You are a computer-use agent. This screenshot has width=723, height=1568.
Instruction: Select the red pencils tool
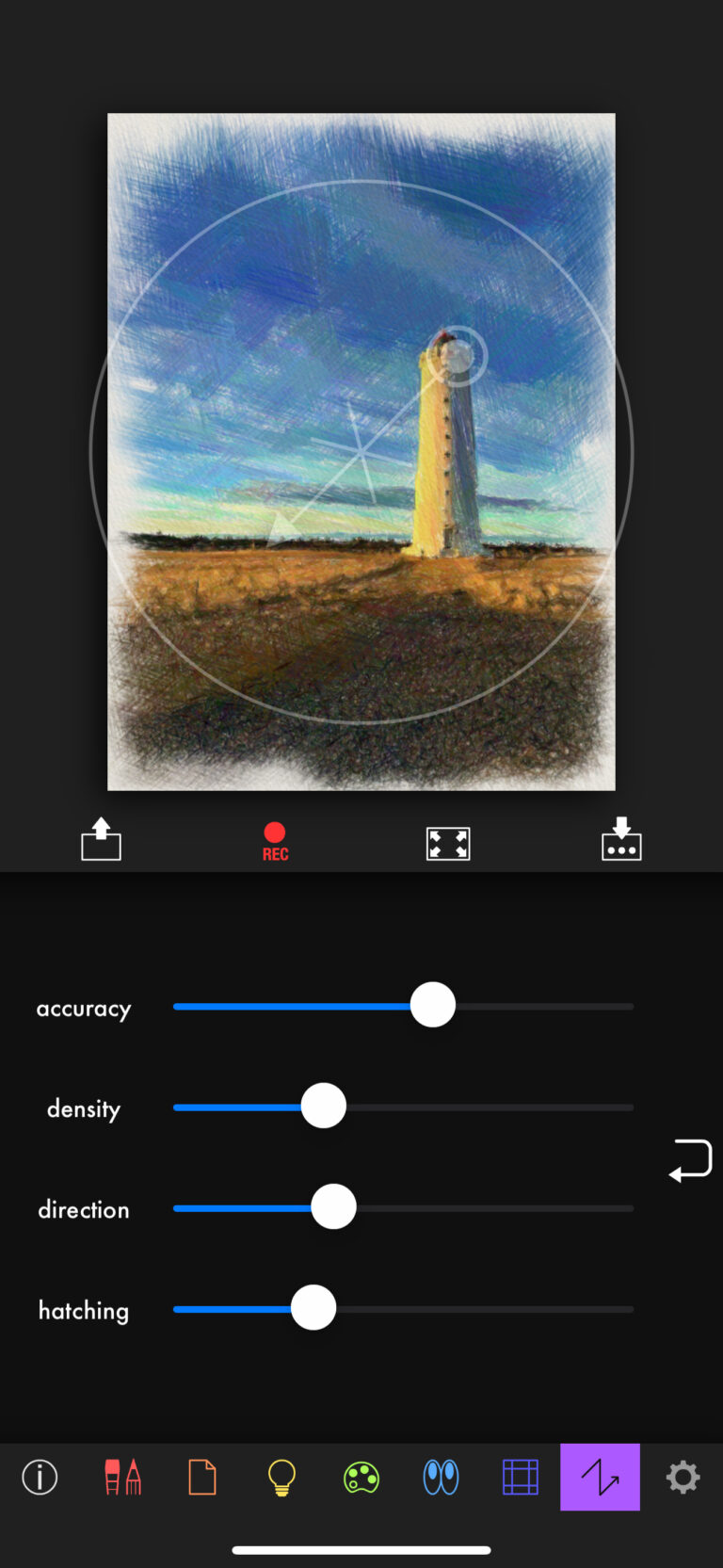click(123, 1477)
